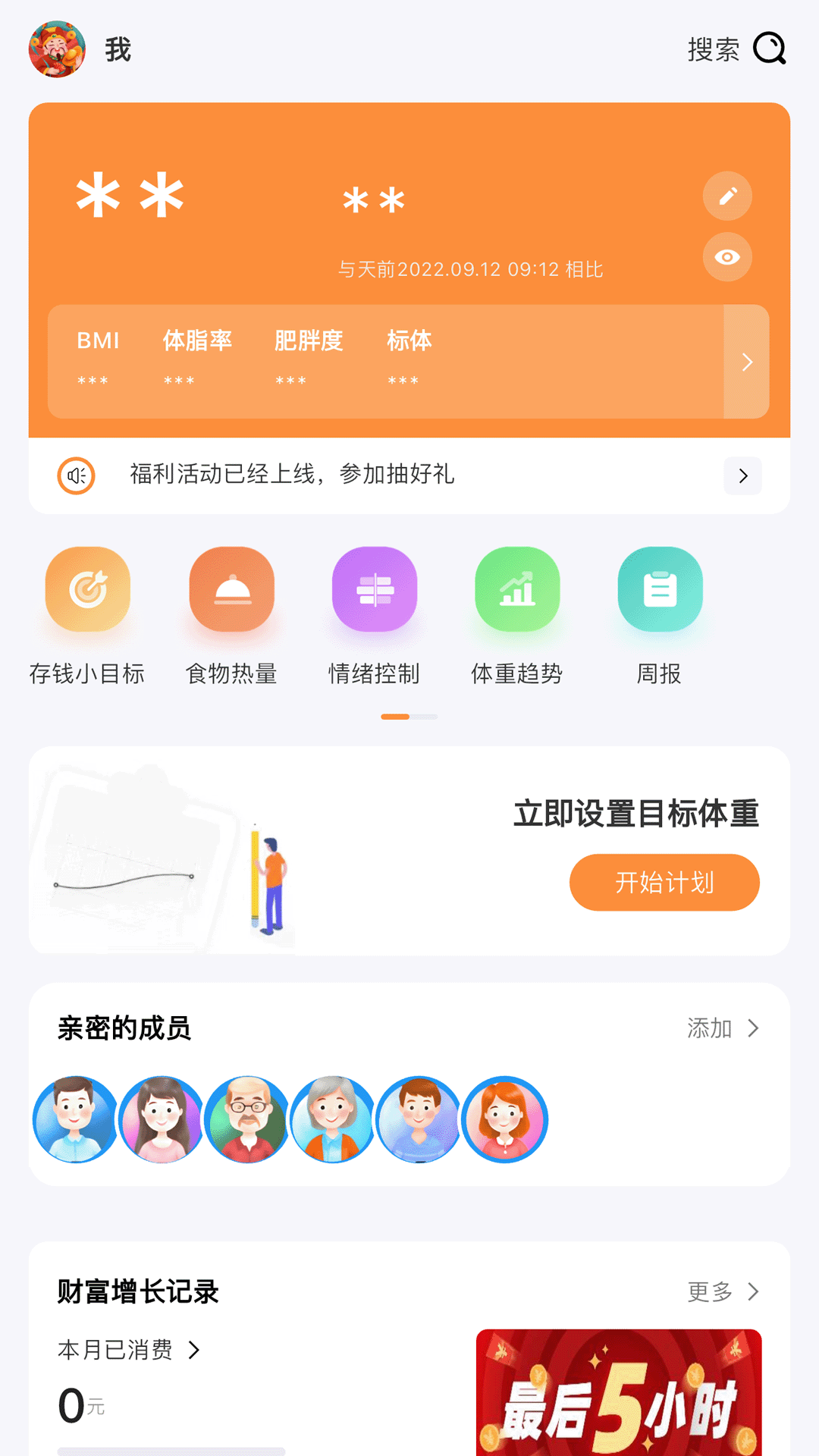Image resolution: width=819 pixels, height=1456 pixels.
Task: Select the grandfather avatar with glasses
Action: (247, 1119)
